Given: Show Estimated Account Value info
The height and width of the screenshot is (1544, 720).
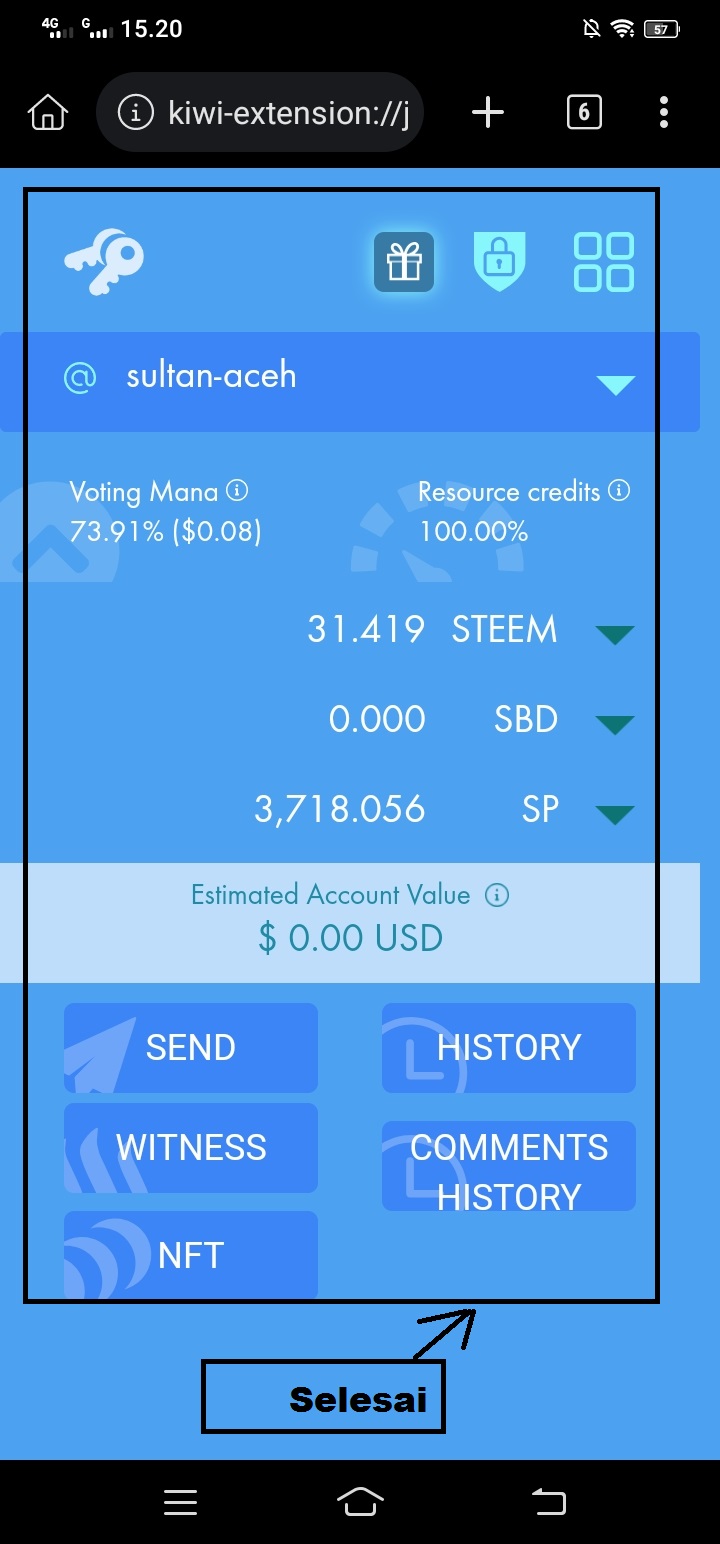Looking at the screenshot, I should (x=497, y=895).
